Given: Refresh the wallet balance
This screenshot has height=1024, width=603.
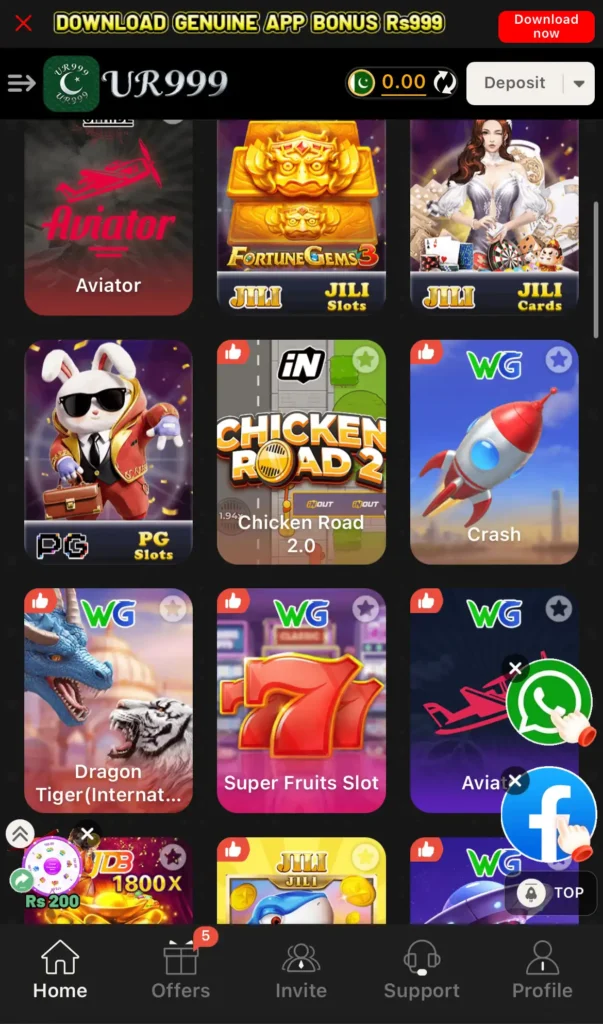Looking at the screenshot, I should pyautogui.click(x=444, y=83).
